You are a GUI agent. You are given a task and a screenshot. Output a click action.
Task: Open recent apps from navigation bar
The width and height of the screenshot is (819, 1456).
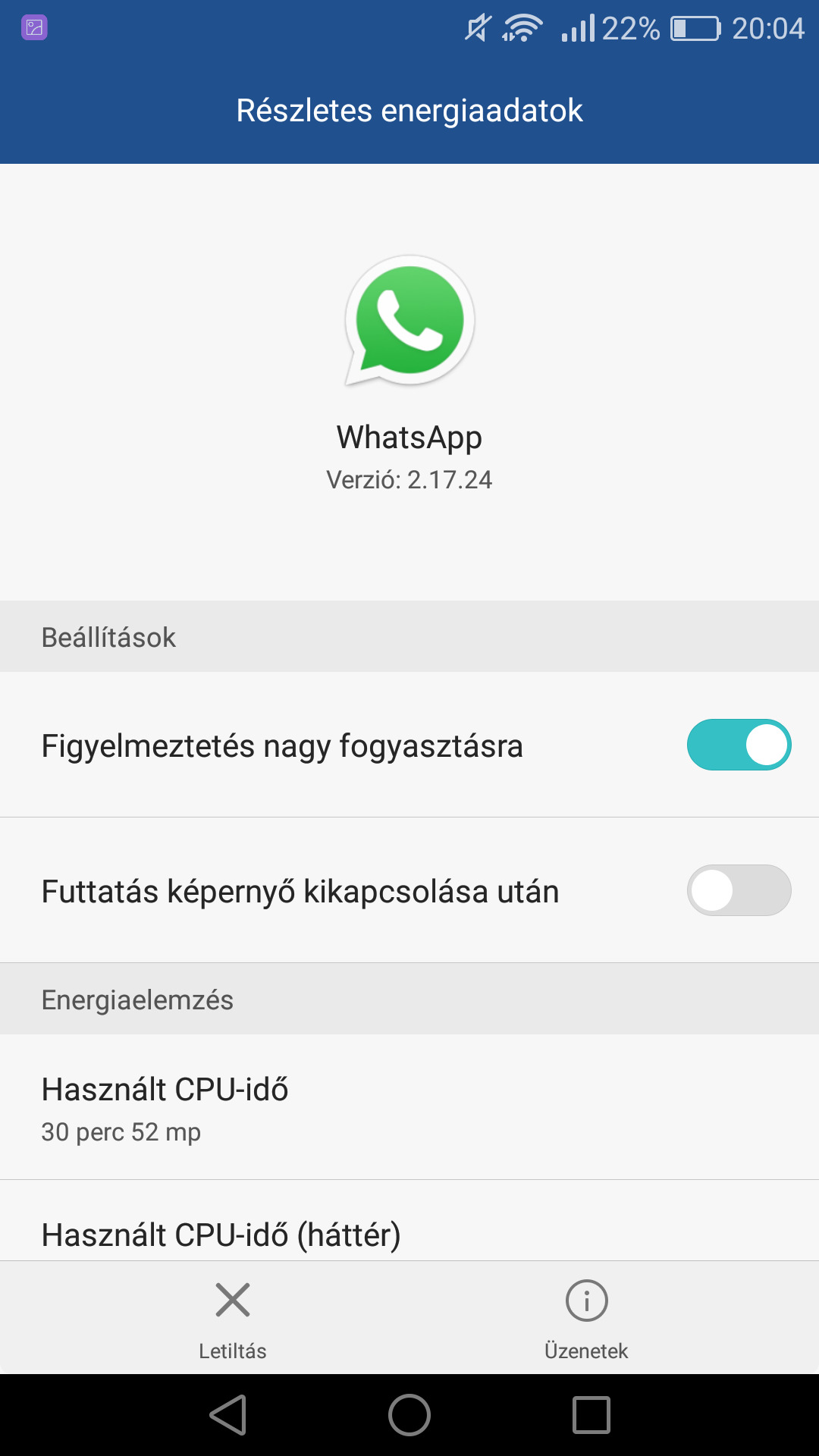click(591, 1415)
